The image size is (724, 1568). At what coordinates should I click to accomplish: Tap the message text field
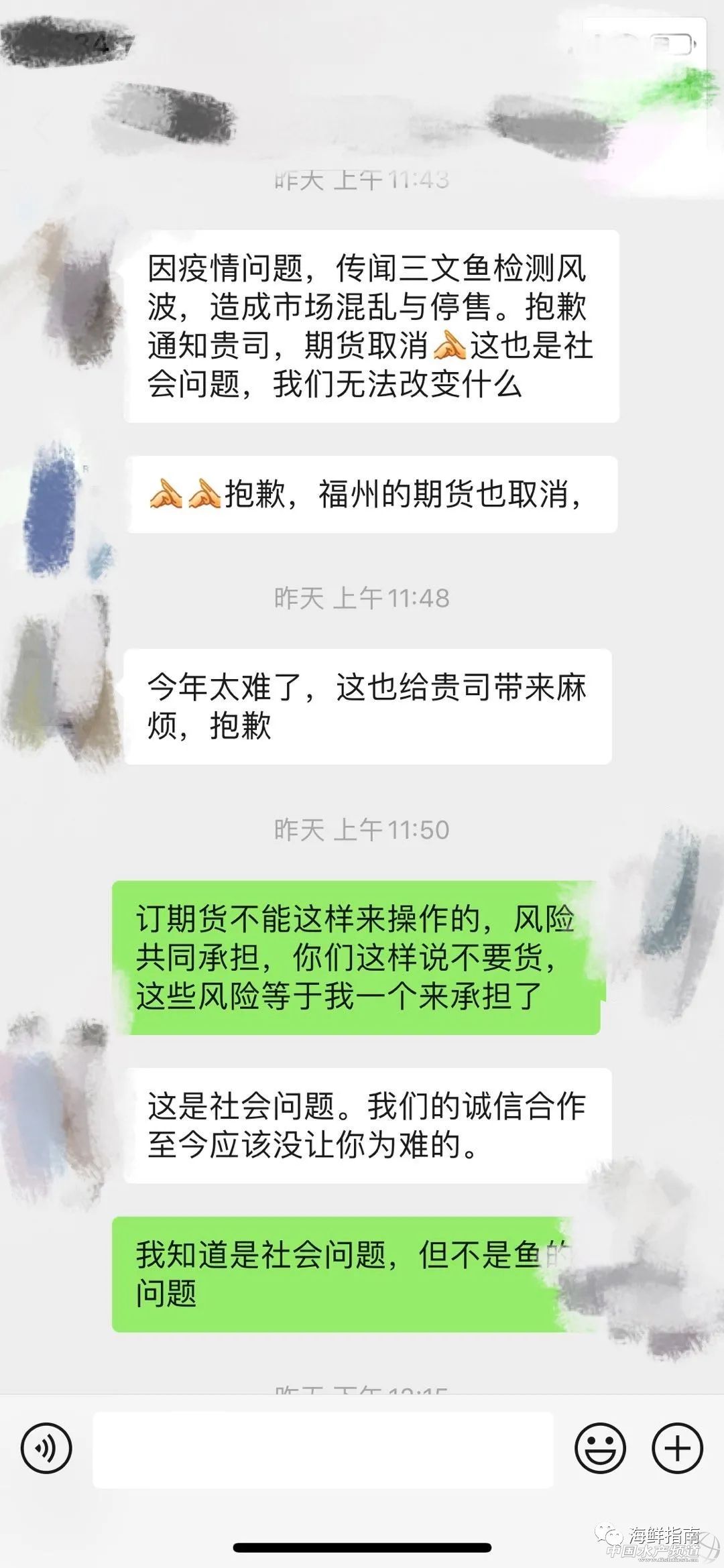[323, 1449]
